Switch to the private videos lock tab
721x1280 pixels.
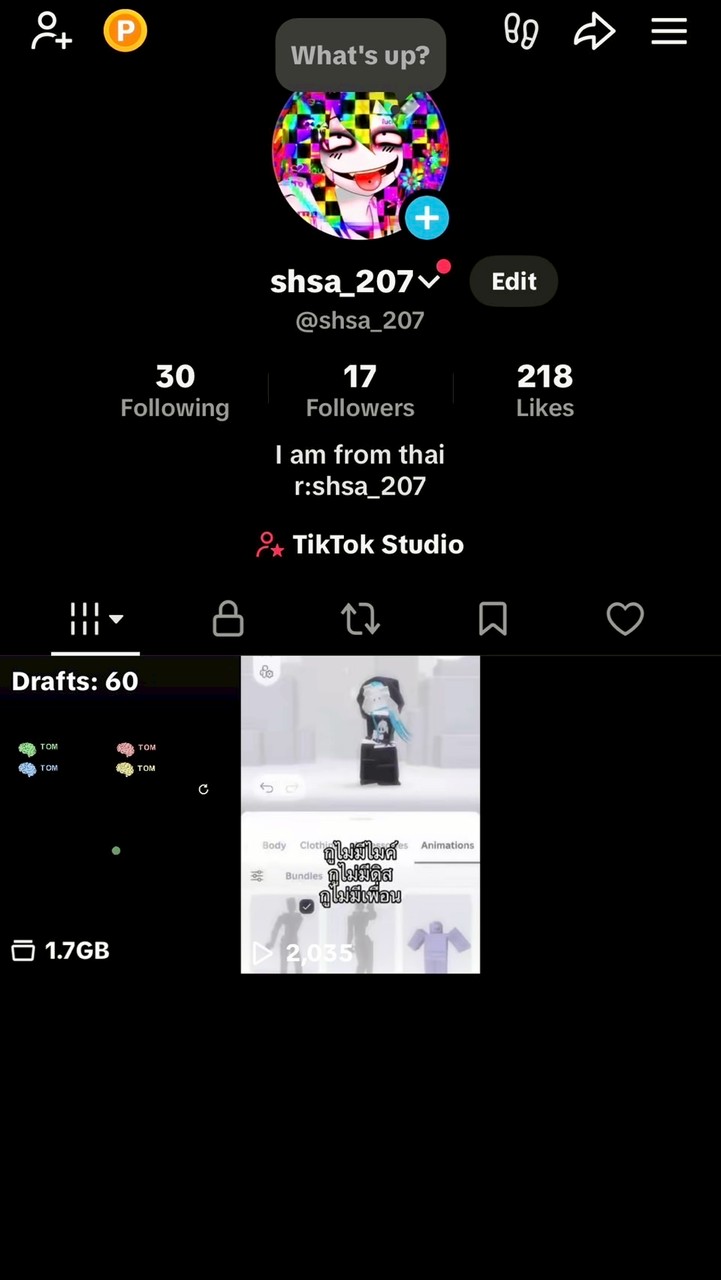228,619
